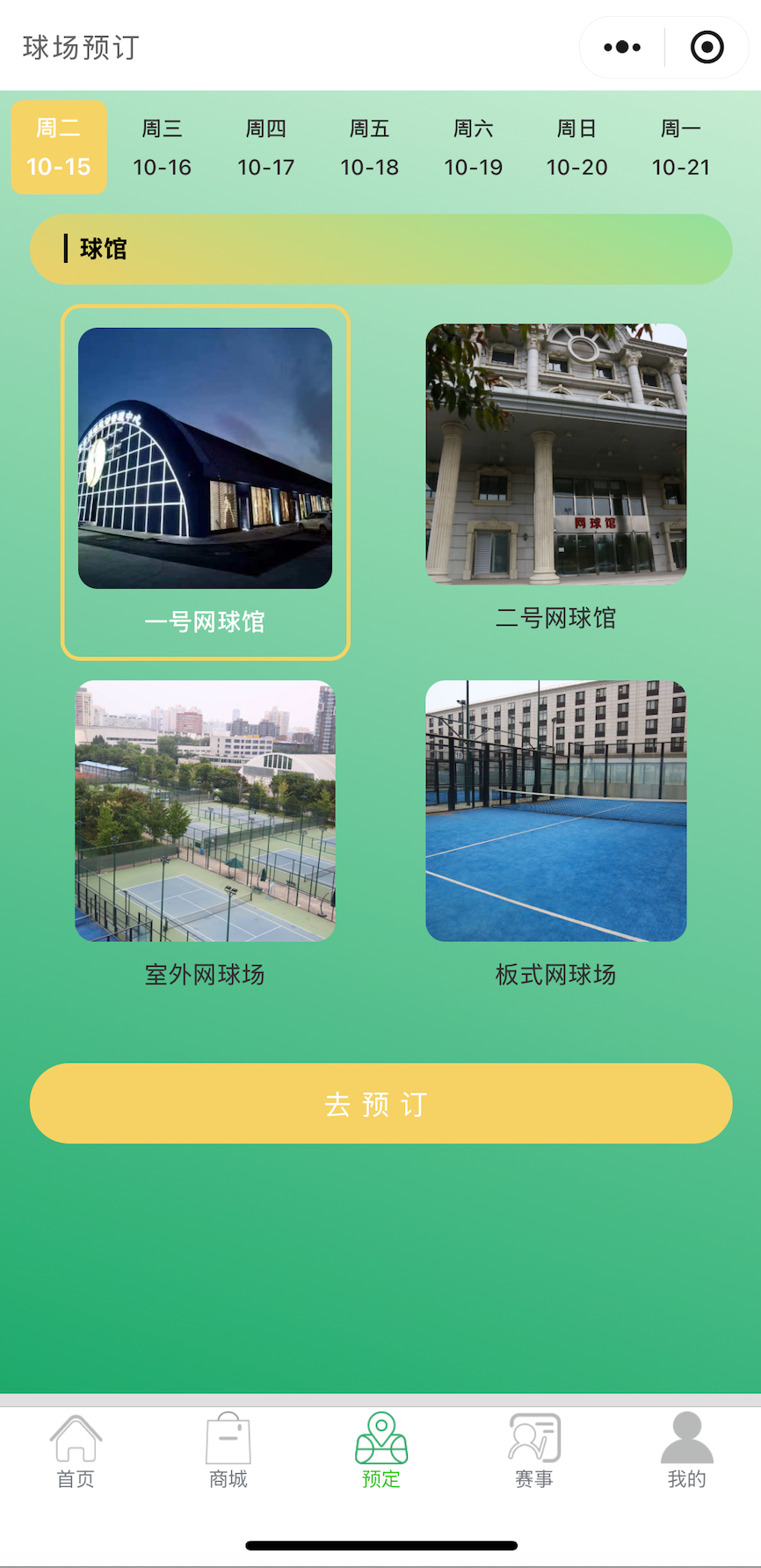The height and width of the screenshot is (1568, 761).
Task: Choose 周五 10-18 for booking
Action: coord(369,148)
